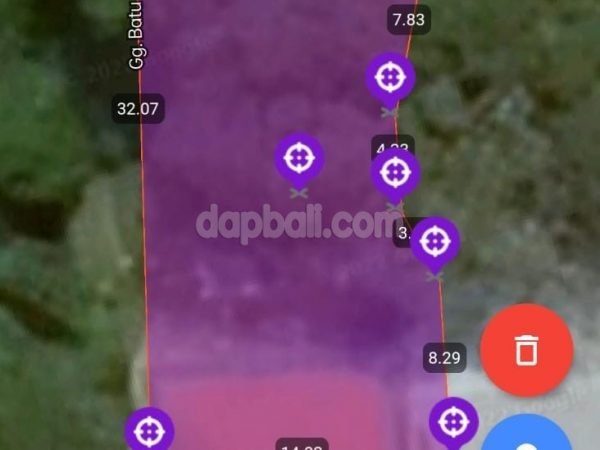This screenshot has width=600, height=450.
Task: Select the marker at the left end of the bottom edge
Action: click(x=149, y=432)
